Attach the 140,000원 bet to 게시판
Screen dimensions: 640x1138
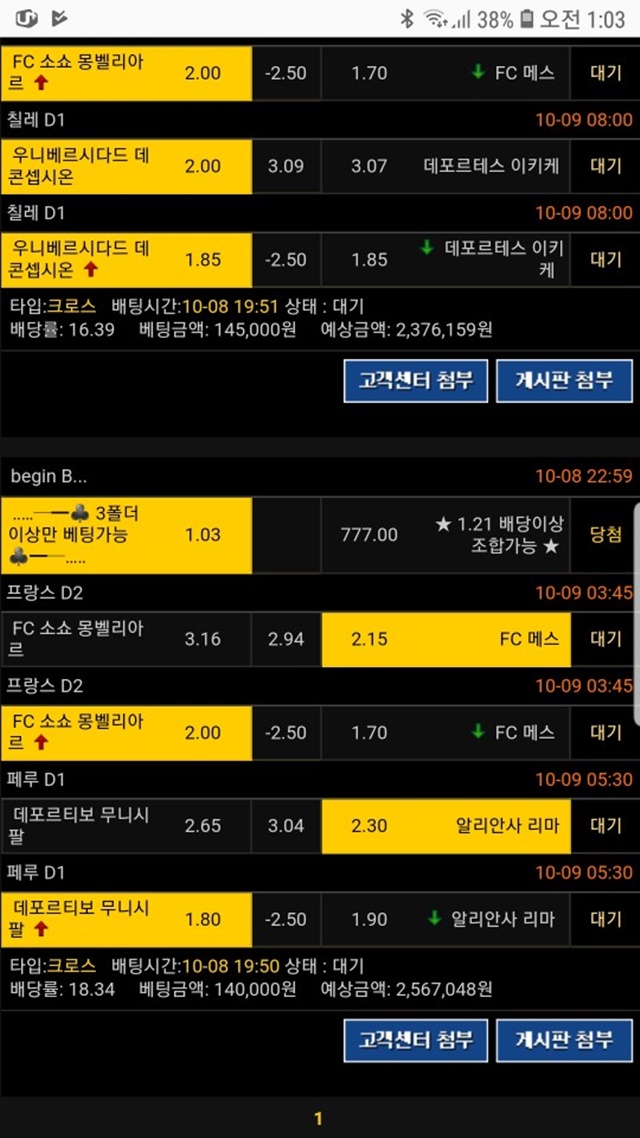click(564, 1040)
